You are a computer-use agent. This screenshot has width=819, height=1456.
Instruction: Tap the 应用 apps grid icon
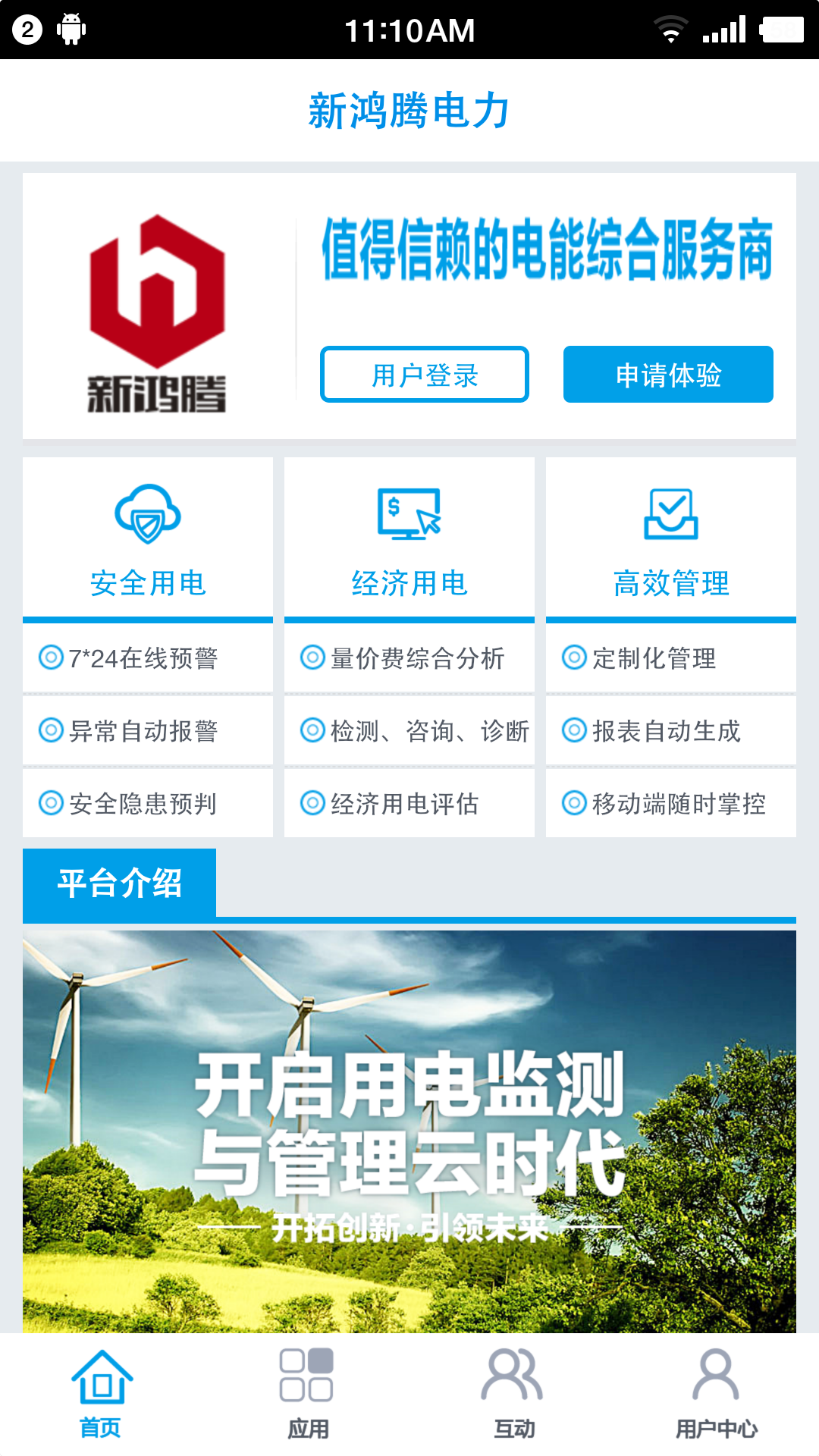(x=307, y=1380)
